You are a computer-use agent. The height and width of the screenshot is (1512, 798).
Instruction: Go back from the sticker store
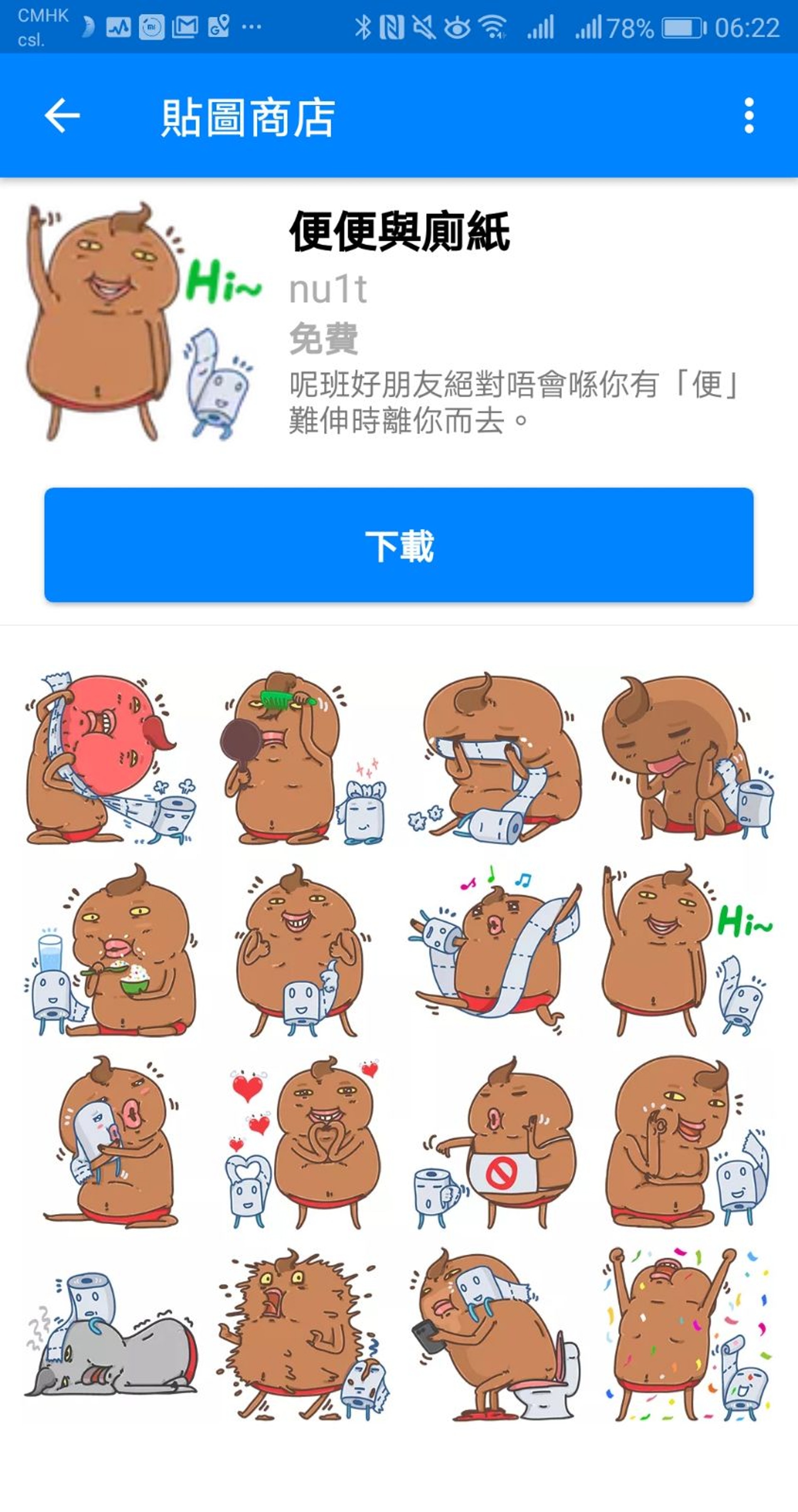(62, 115)
